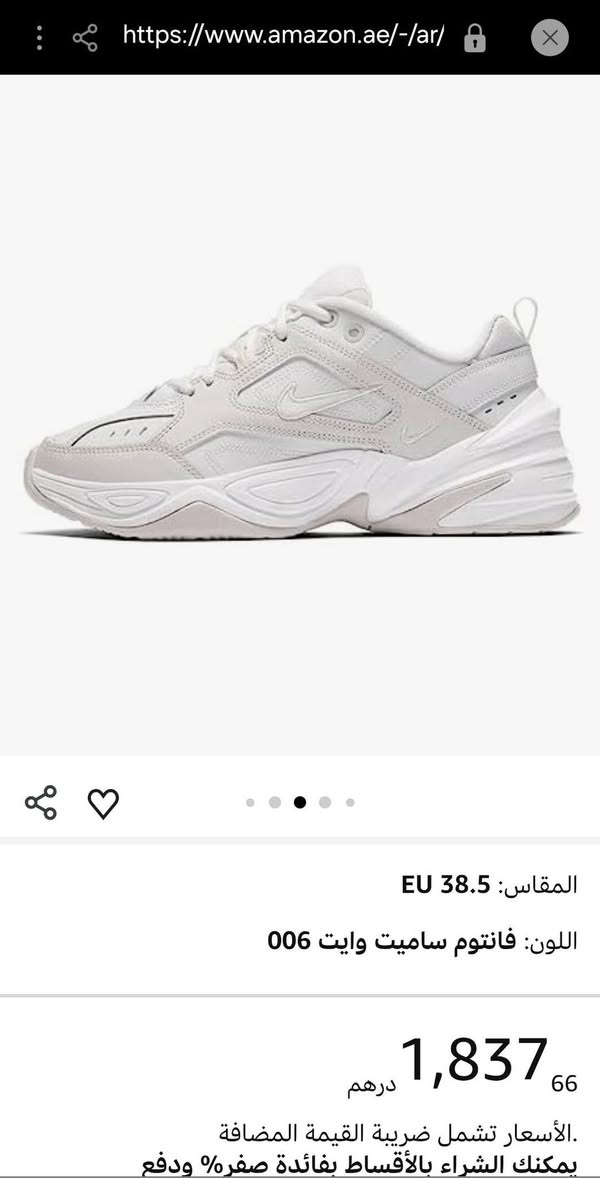Share the page from the top bar

(85, 38)
